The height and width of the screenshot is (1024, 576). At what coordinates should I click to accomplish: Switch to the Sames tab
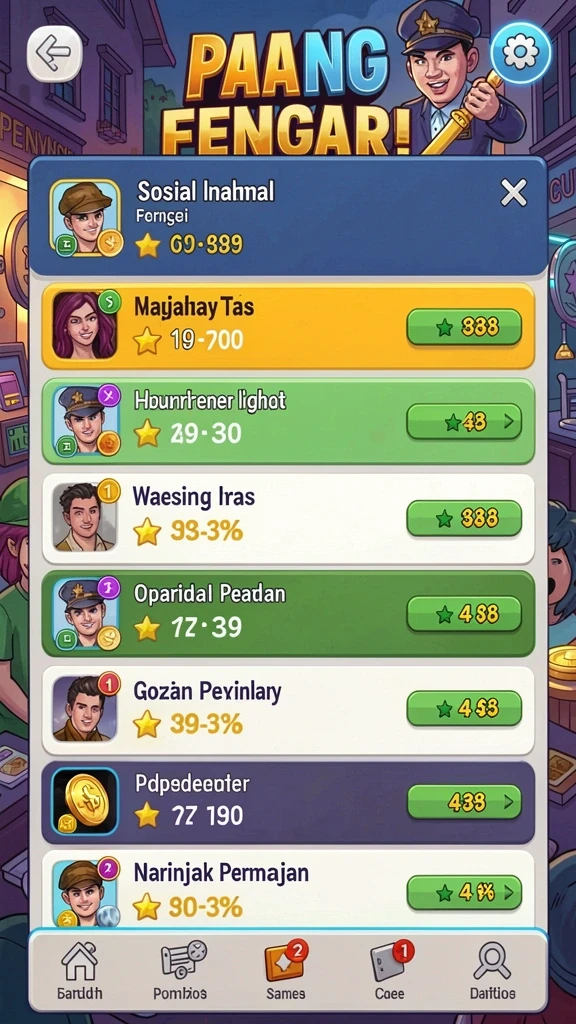coord(285,969)
